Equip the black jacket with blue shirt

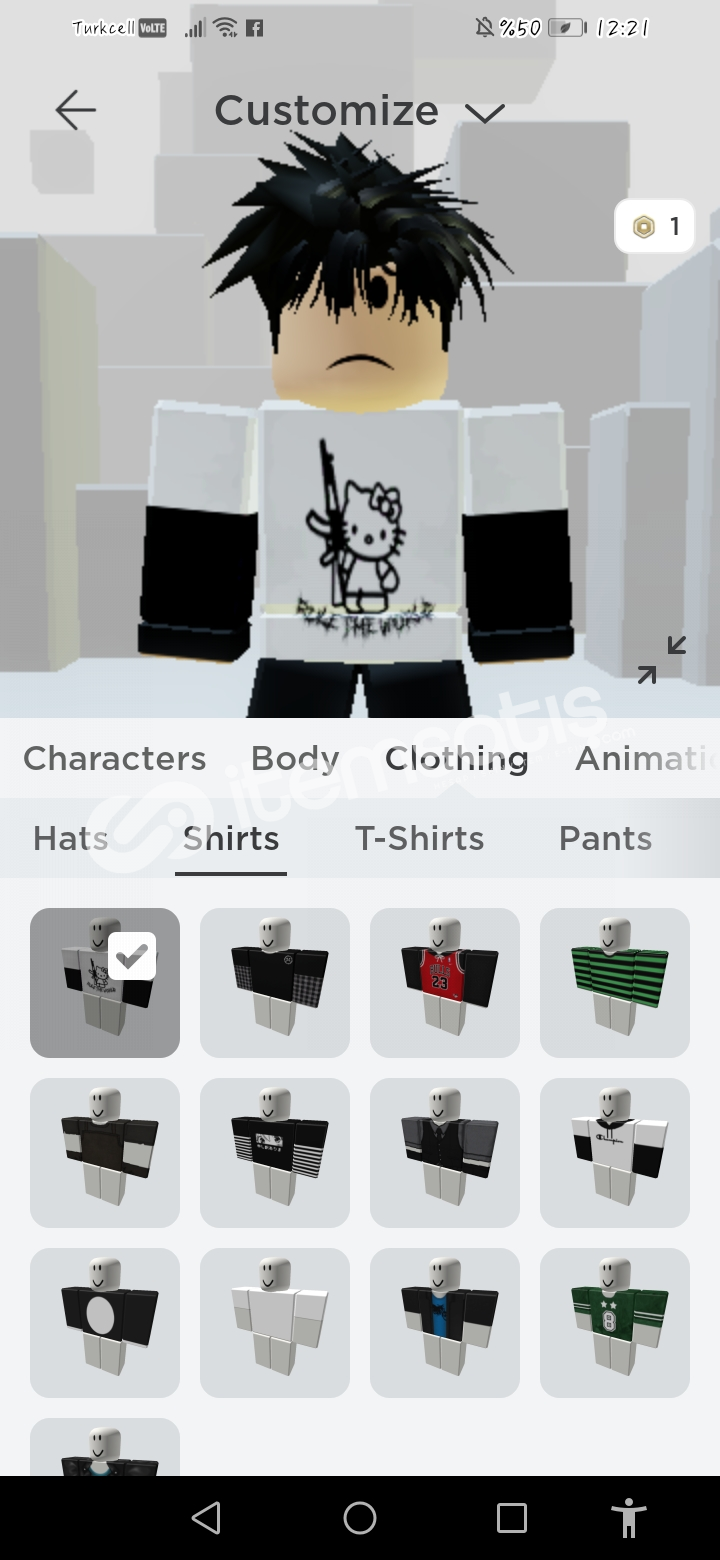coord(445,1323)
